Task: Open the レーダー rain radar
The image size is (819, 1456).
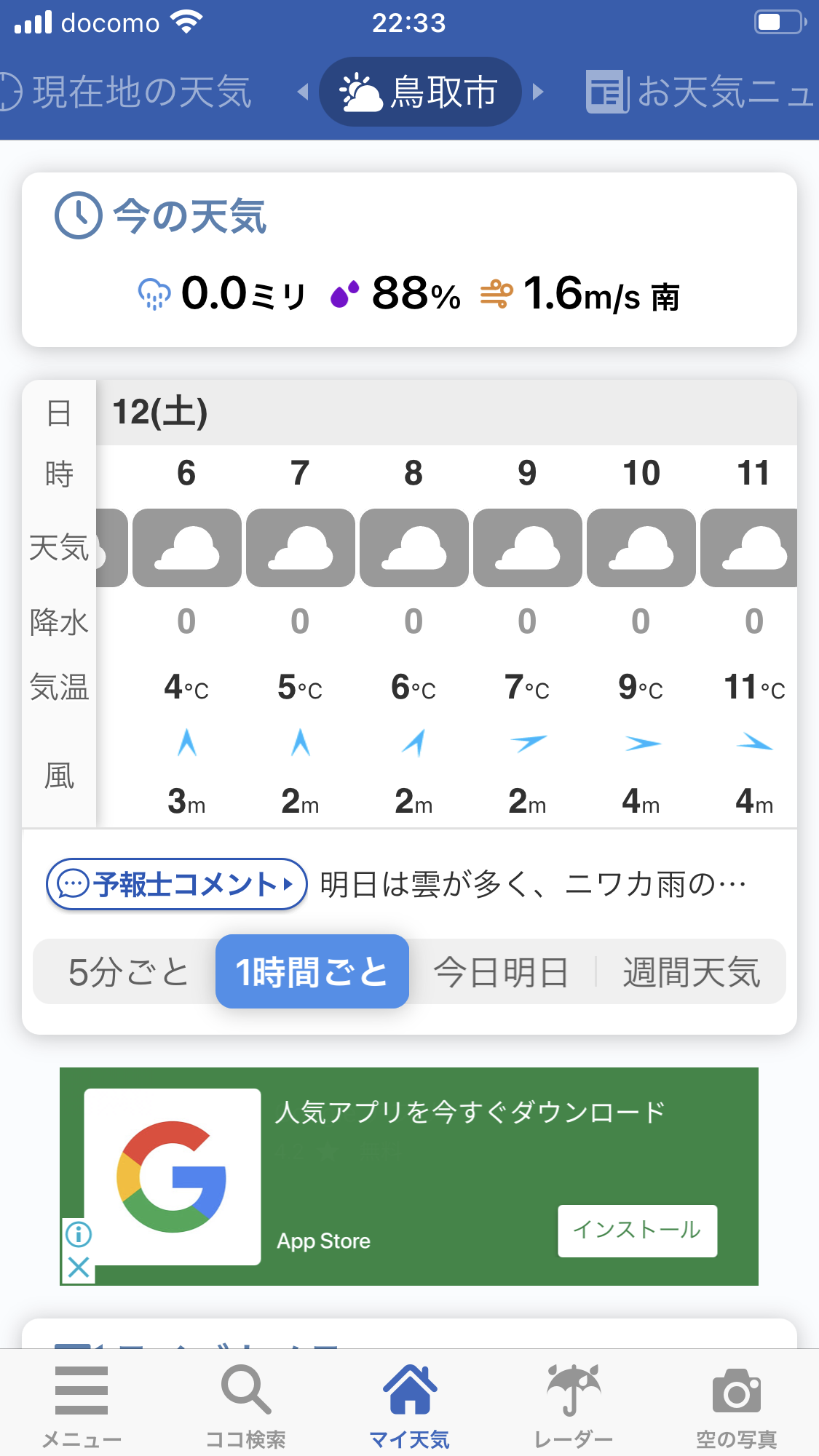Action: (574, 1406)
